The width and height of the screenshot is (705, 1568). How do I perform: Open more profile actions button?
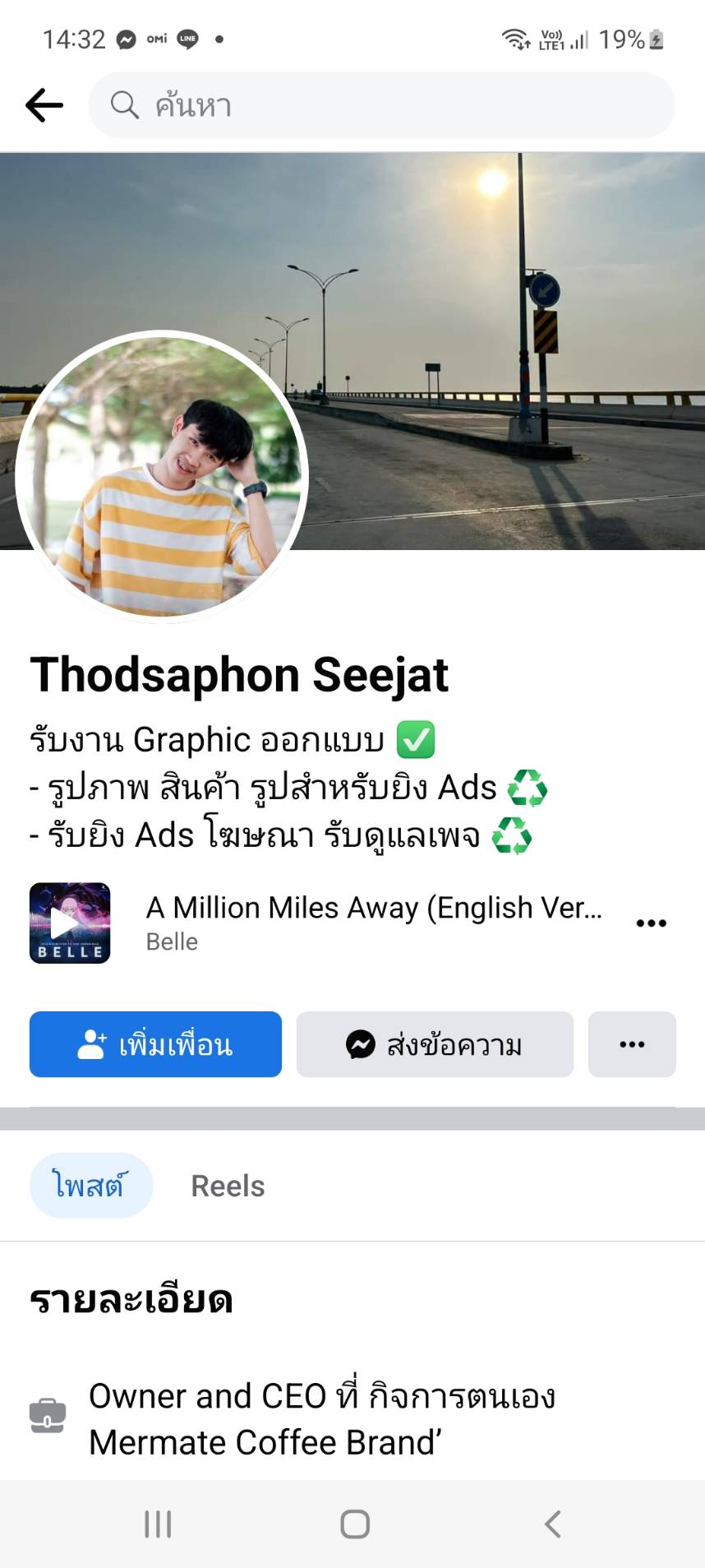[632, 1044]
